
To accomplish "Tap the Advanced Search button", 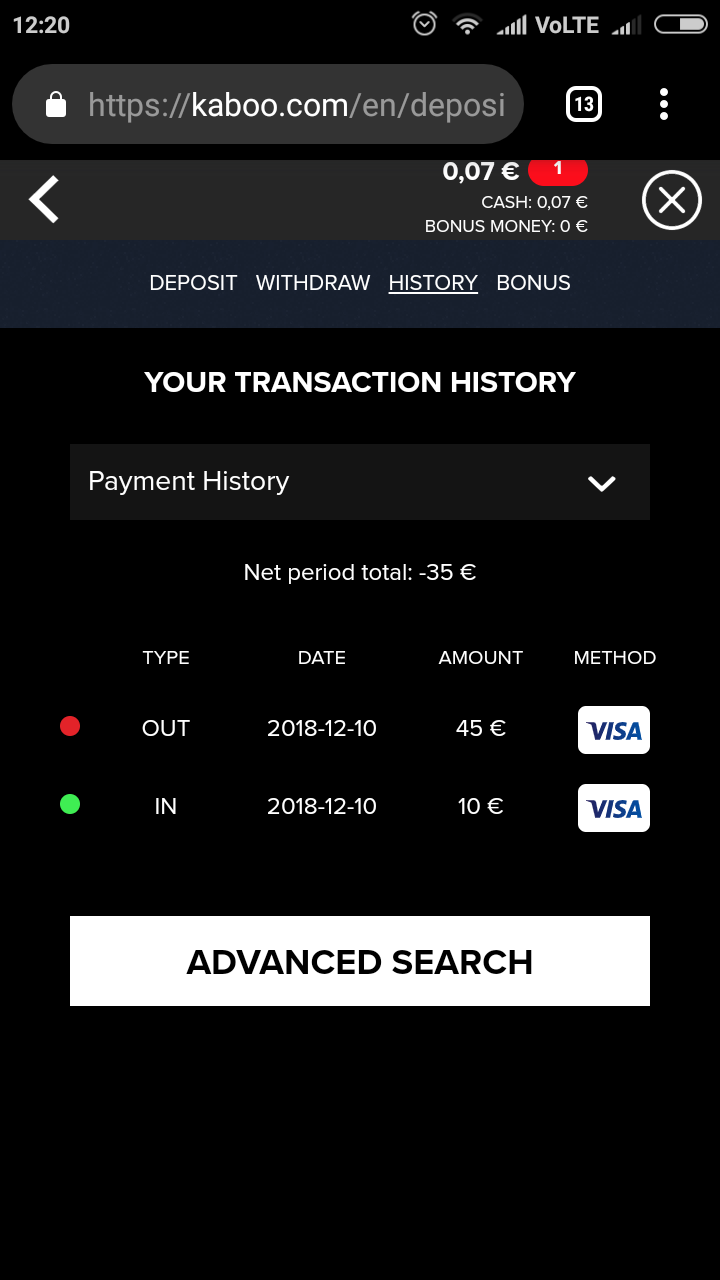I will pos(360,961).
